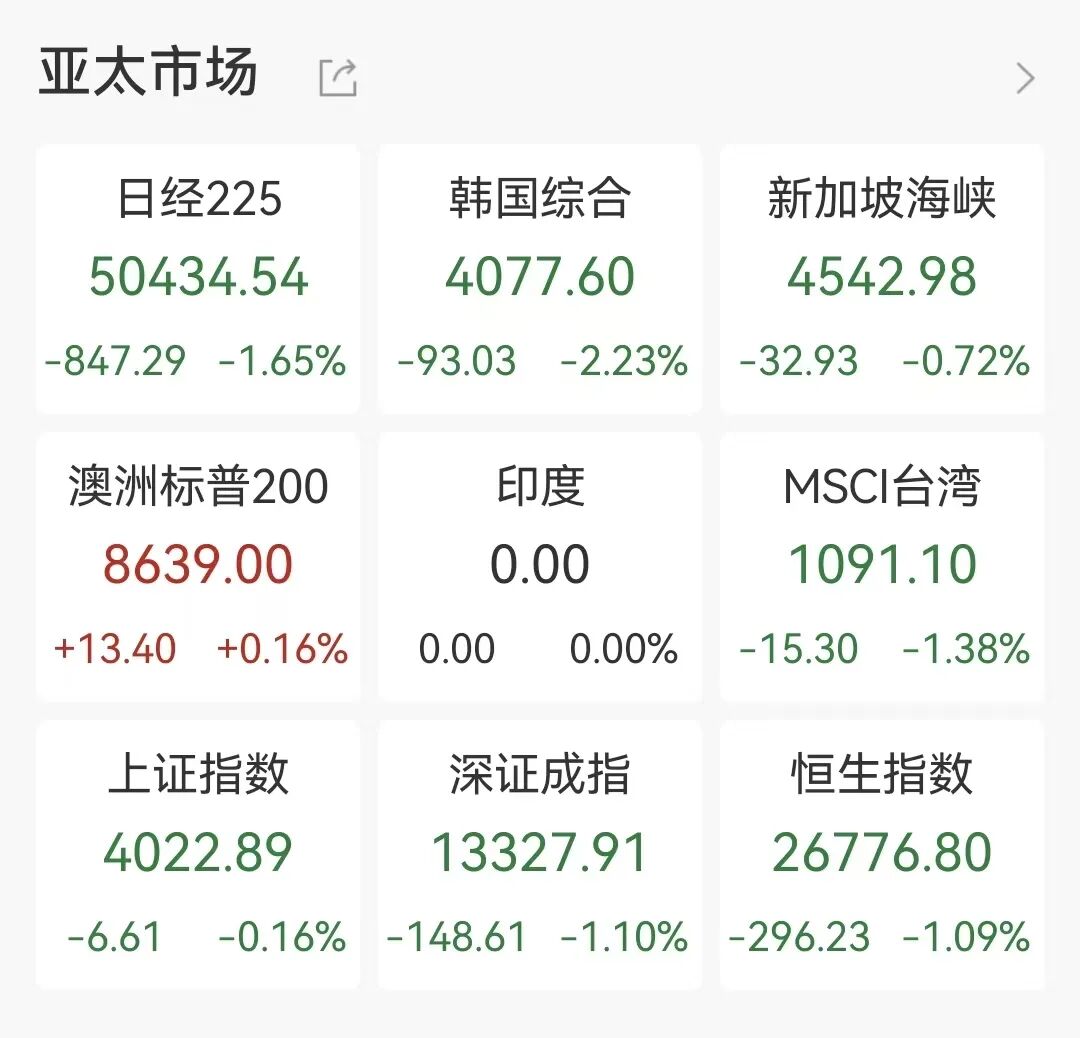
Task: Open the 深证成指 index card
Action: click(x=540, y=854)
